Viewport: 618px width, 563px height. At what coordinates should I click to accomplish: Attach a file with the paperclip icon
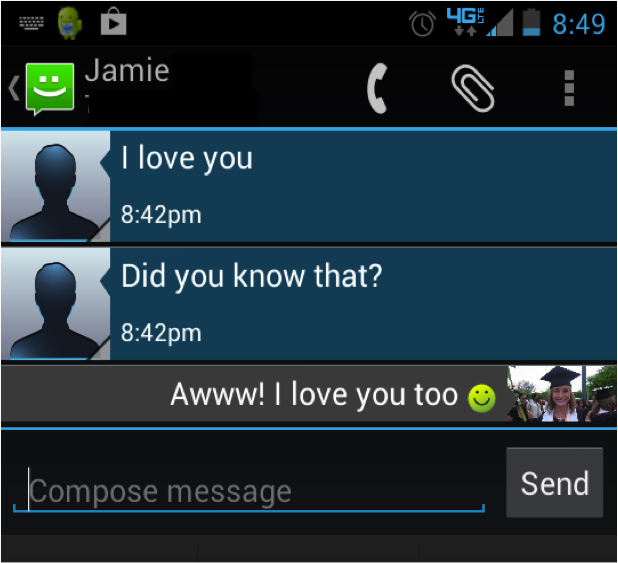[x=472, y=88]
